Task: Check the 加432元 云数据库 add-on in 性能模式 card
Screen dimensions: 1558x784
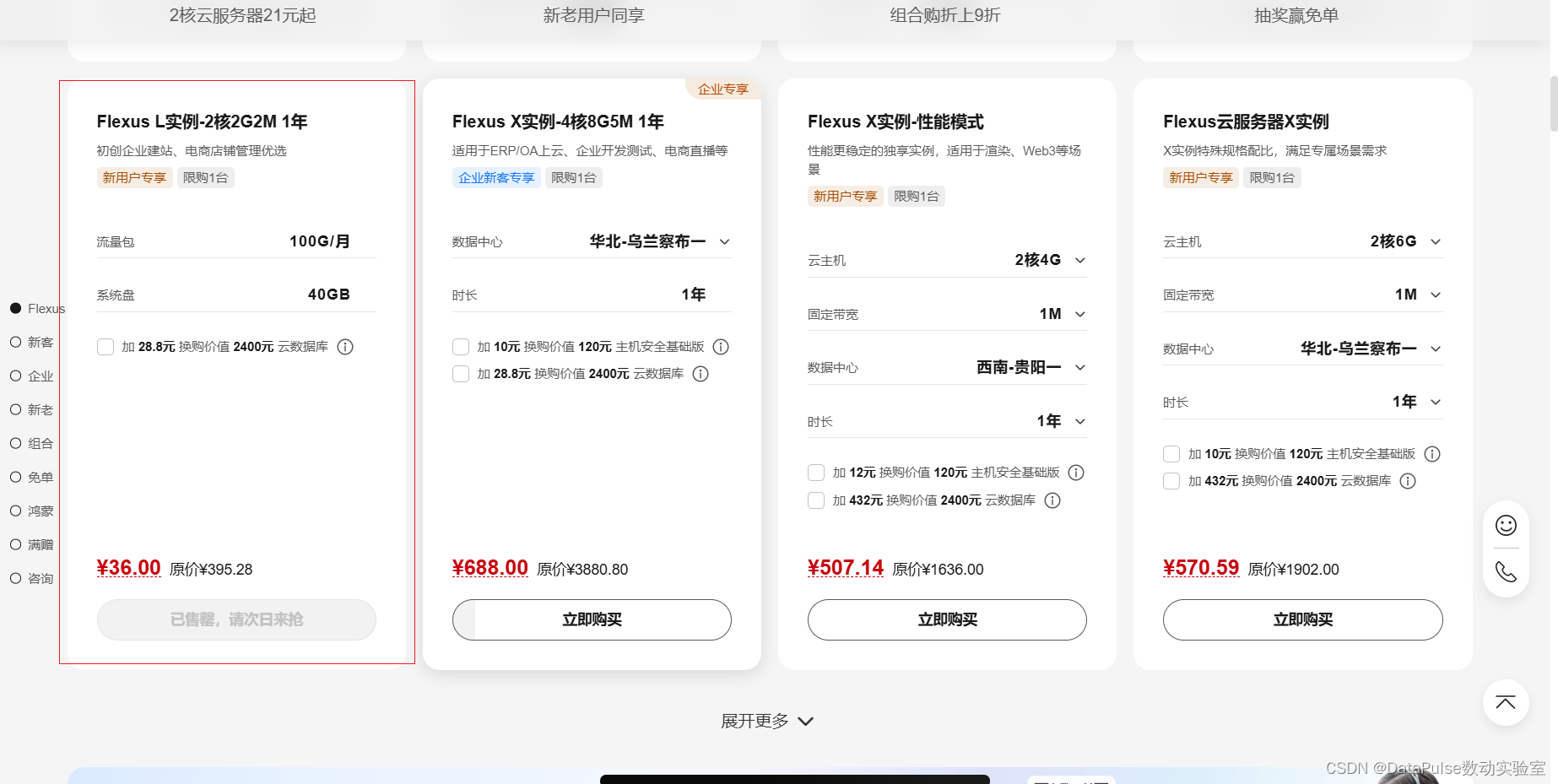Action: [x=816, y=500]
